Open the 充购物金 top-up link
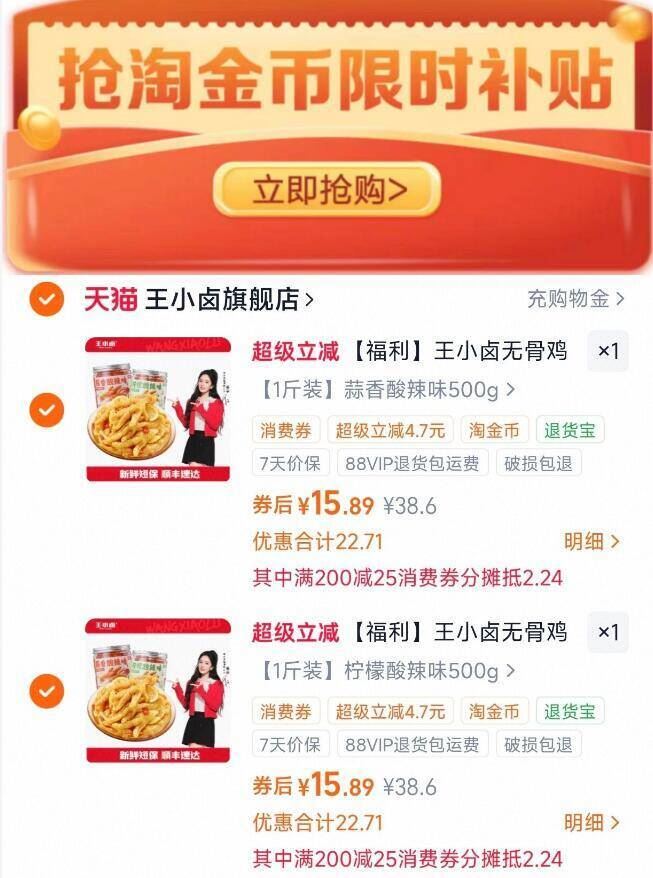 [x=575, y=299]
